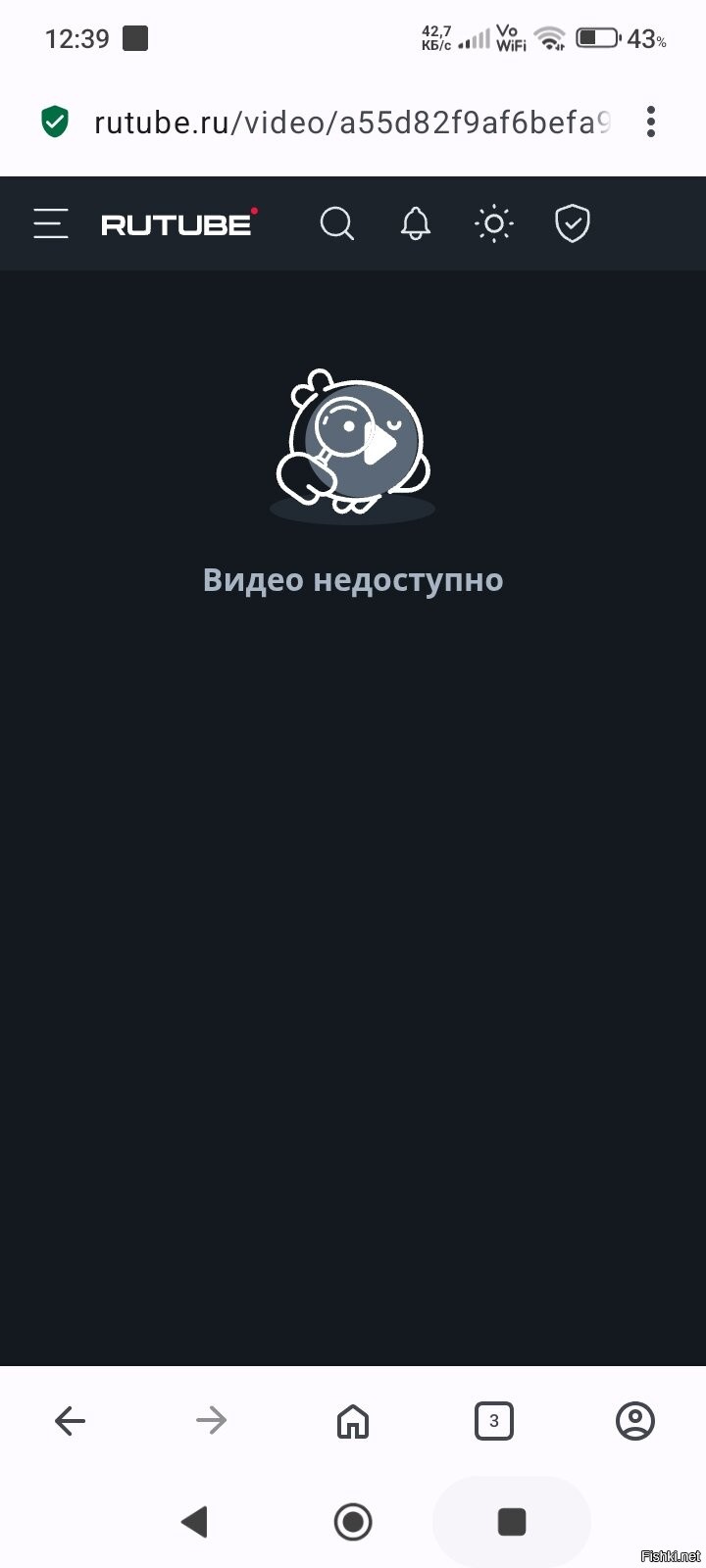Open the shield checkmark icon in header
Viewport: 706px width, 1568px height.
[572, 224]
